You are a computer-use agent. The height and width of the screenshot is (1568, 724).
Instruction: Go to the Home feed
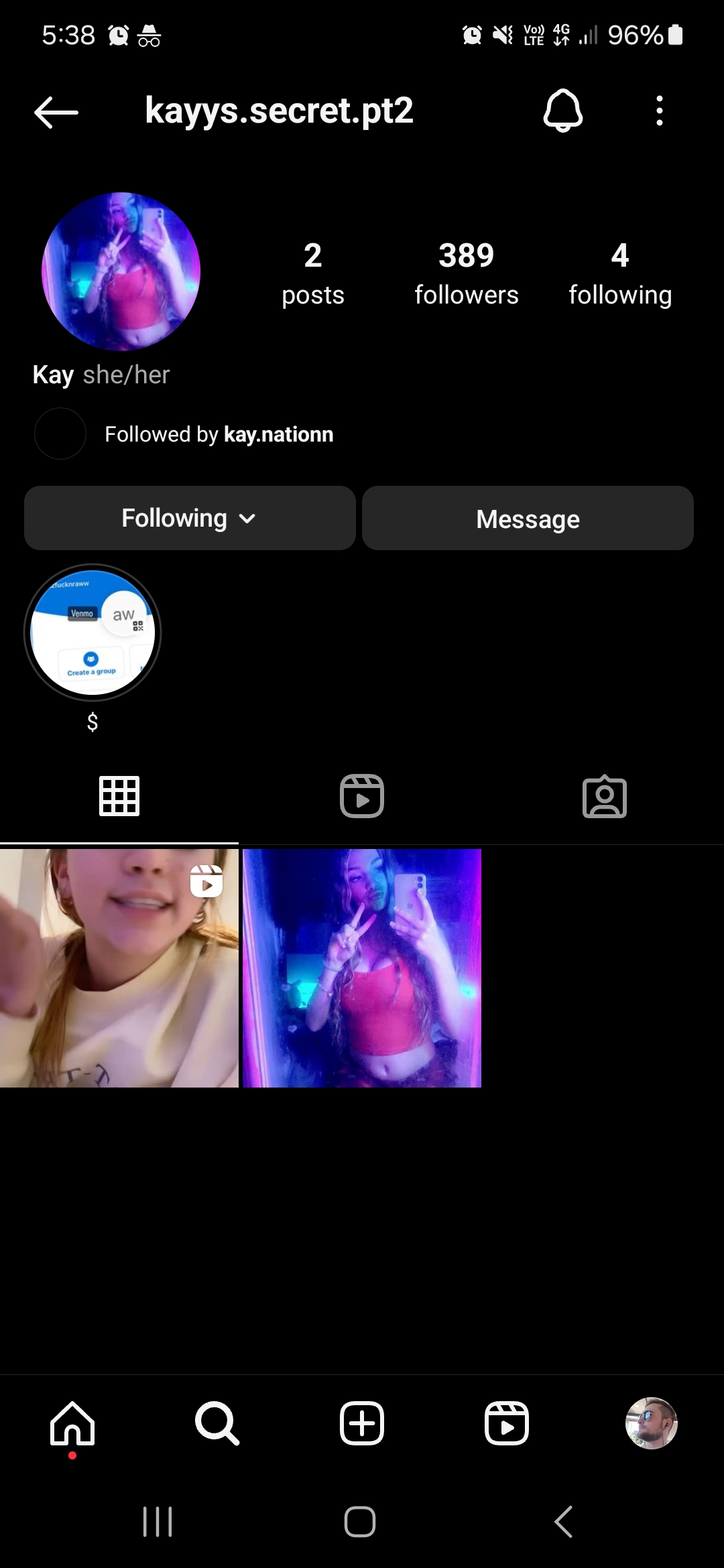tap(72, 1423)
